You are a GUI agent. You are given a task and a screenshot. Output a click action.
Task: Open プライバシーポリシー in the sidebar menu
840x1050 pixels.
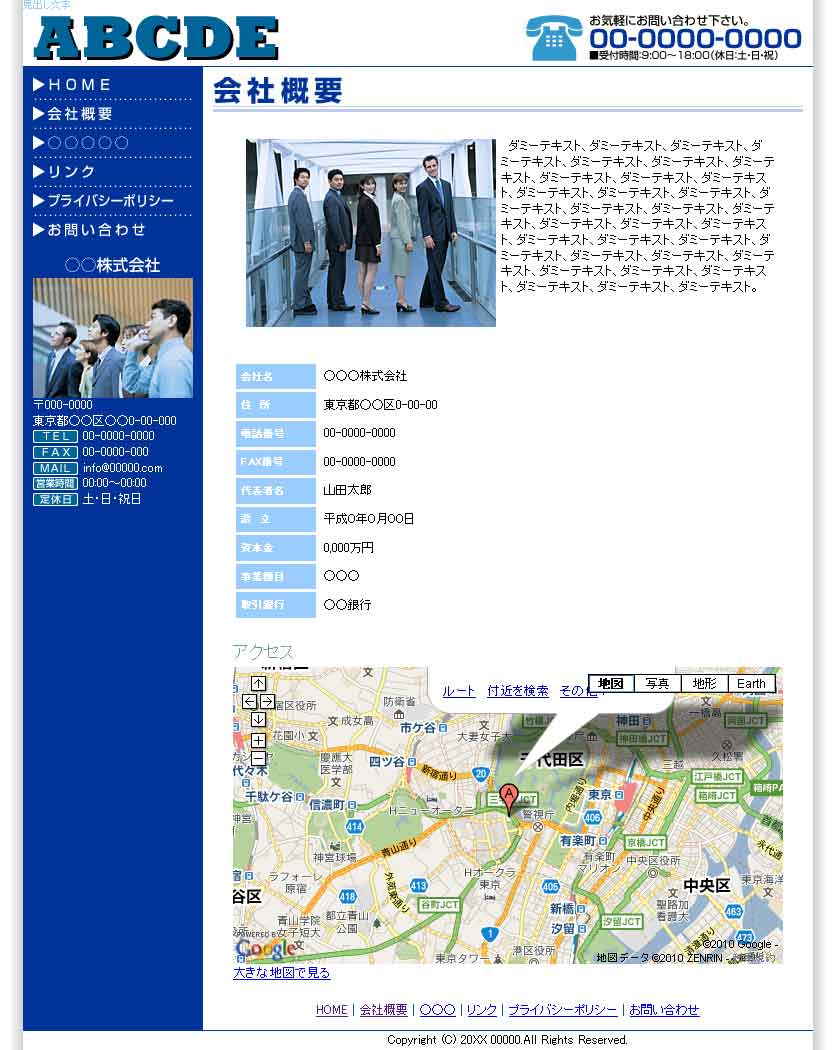(x=110, y=201)
